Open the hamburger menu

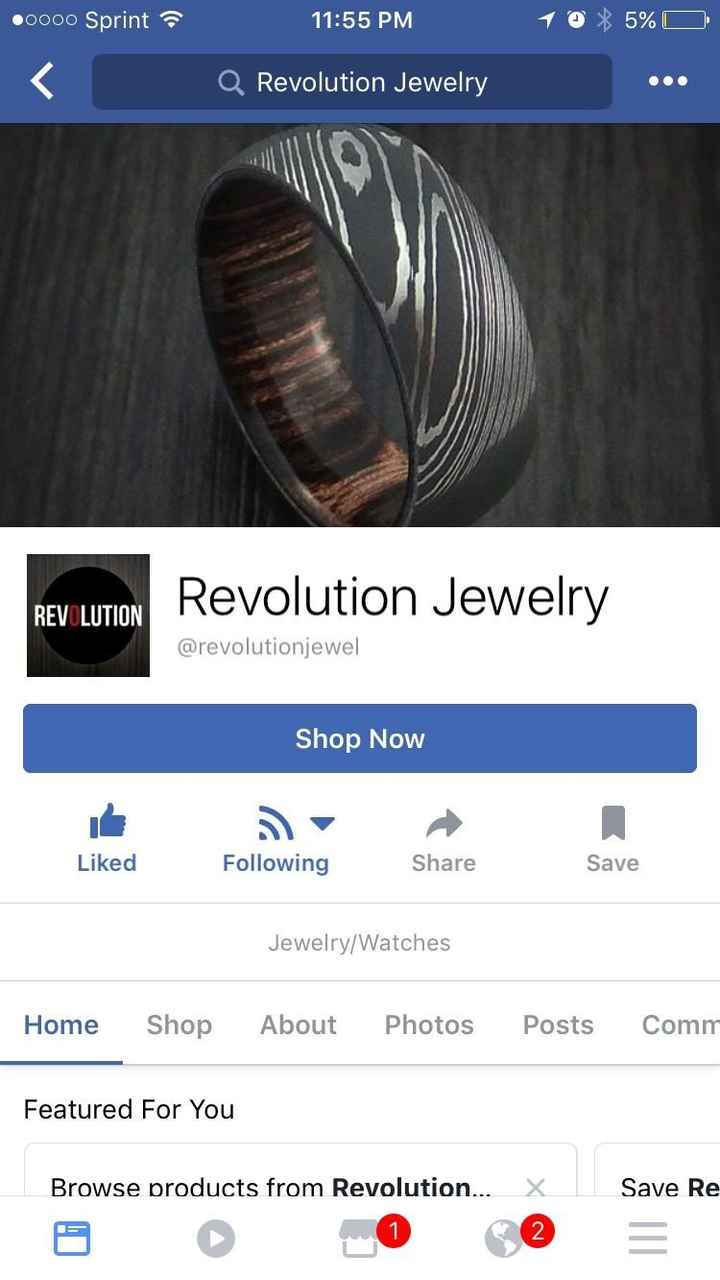coord(647,1237)
